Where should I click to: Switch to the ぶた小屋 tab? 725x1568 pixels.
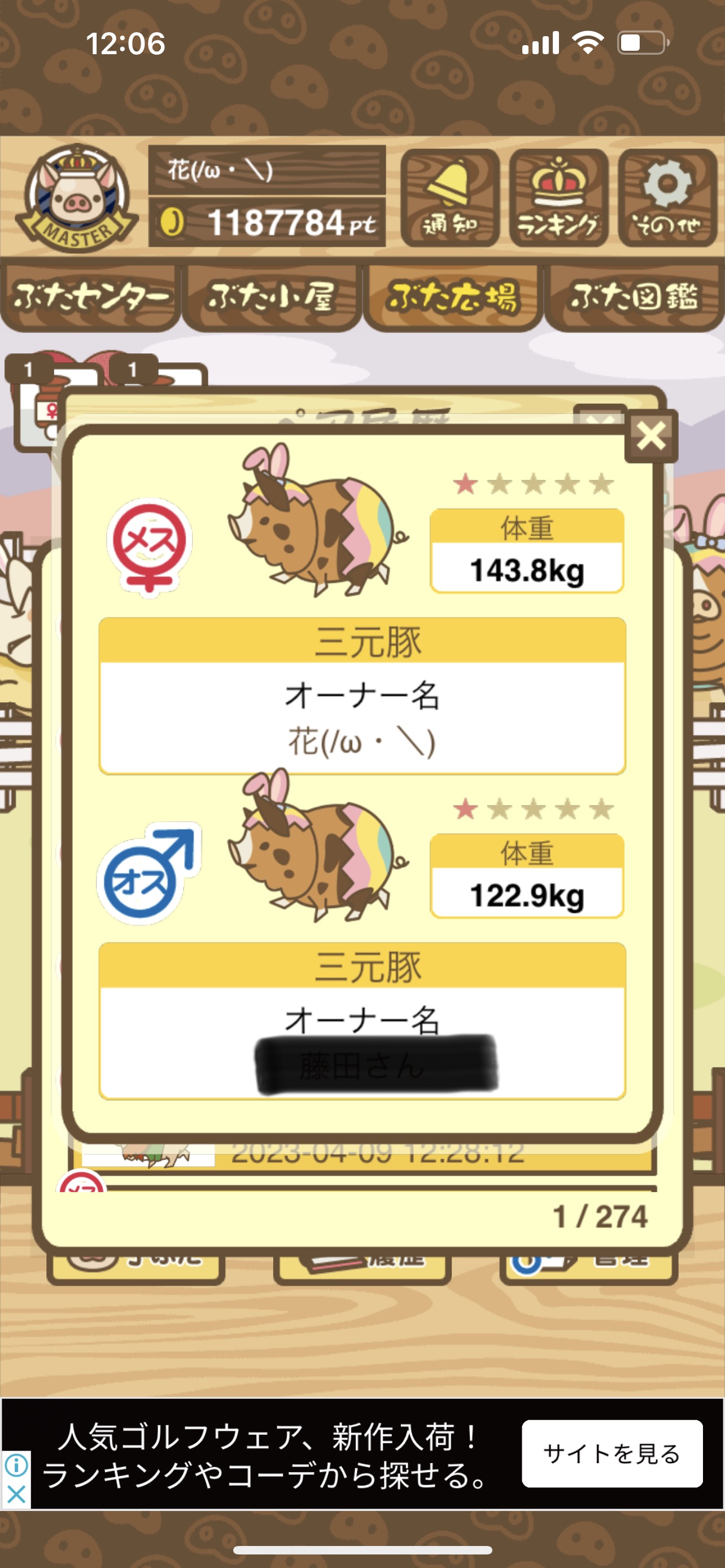tap(272, 297)
